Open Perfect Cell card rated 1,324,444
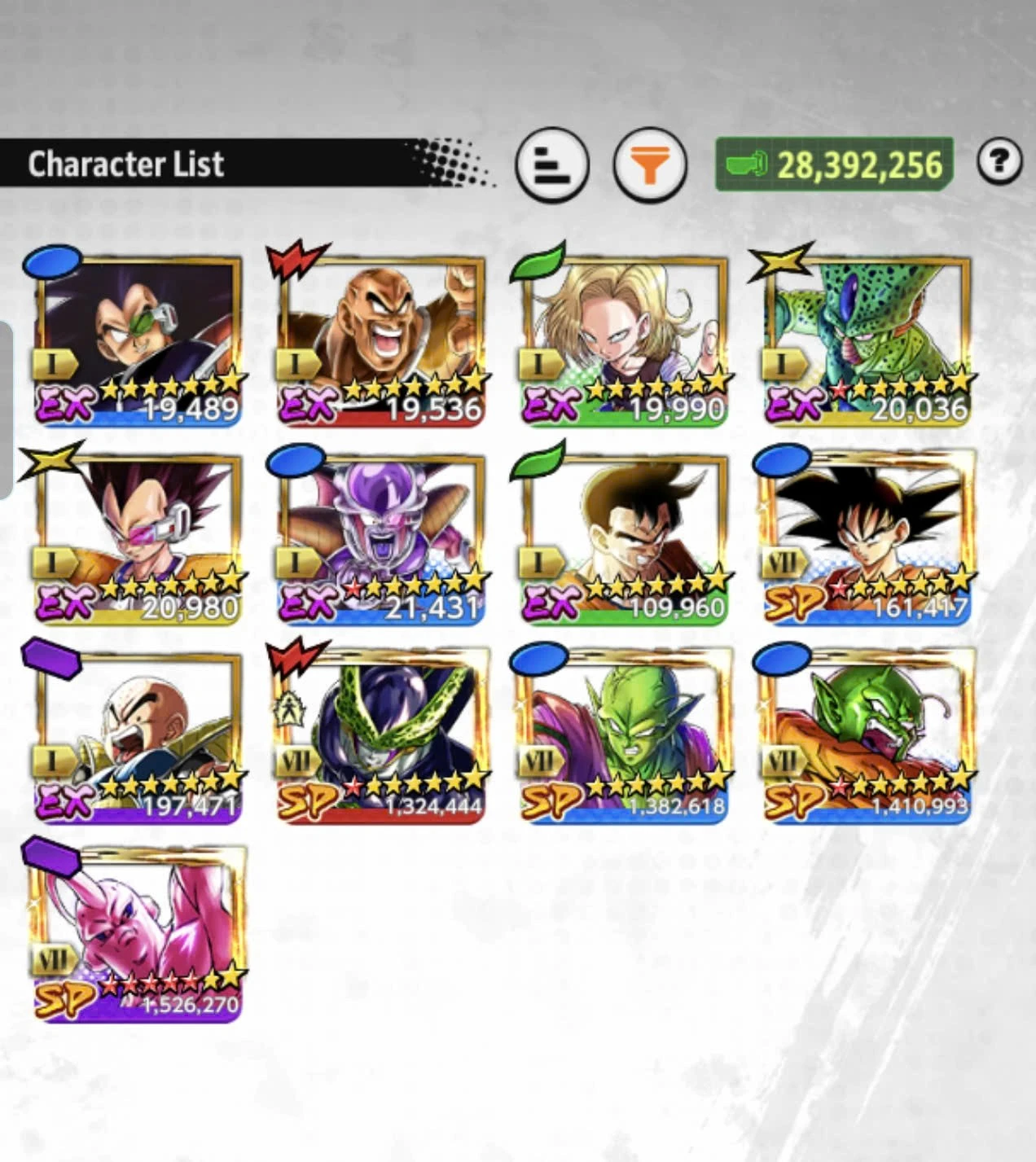 tap(381, 735)
